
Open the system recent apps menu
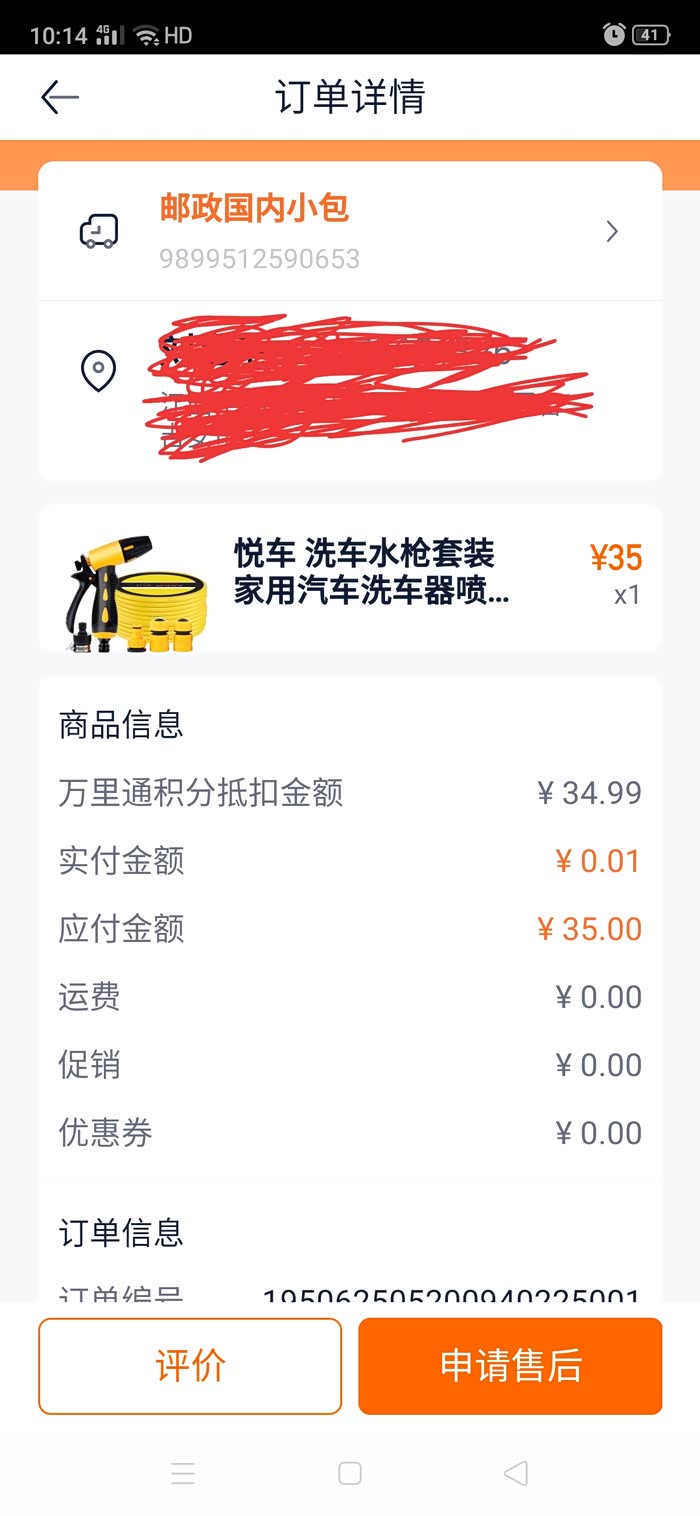click(x=183, y=1473)
